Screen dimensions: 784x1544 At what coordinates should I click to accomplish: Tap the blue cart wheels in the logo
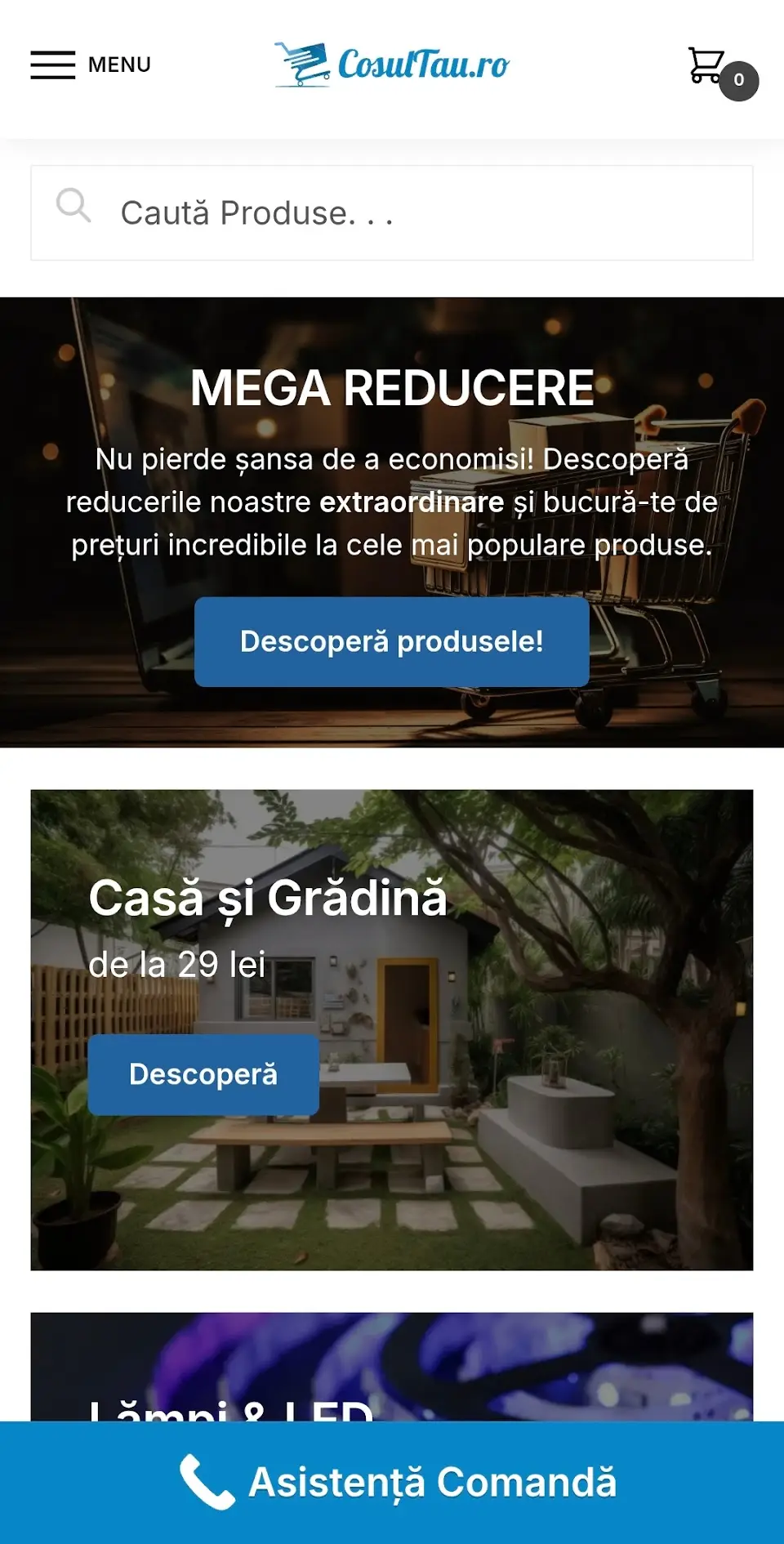coord(301,83)
